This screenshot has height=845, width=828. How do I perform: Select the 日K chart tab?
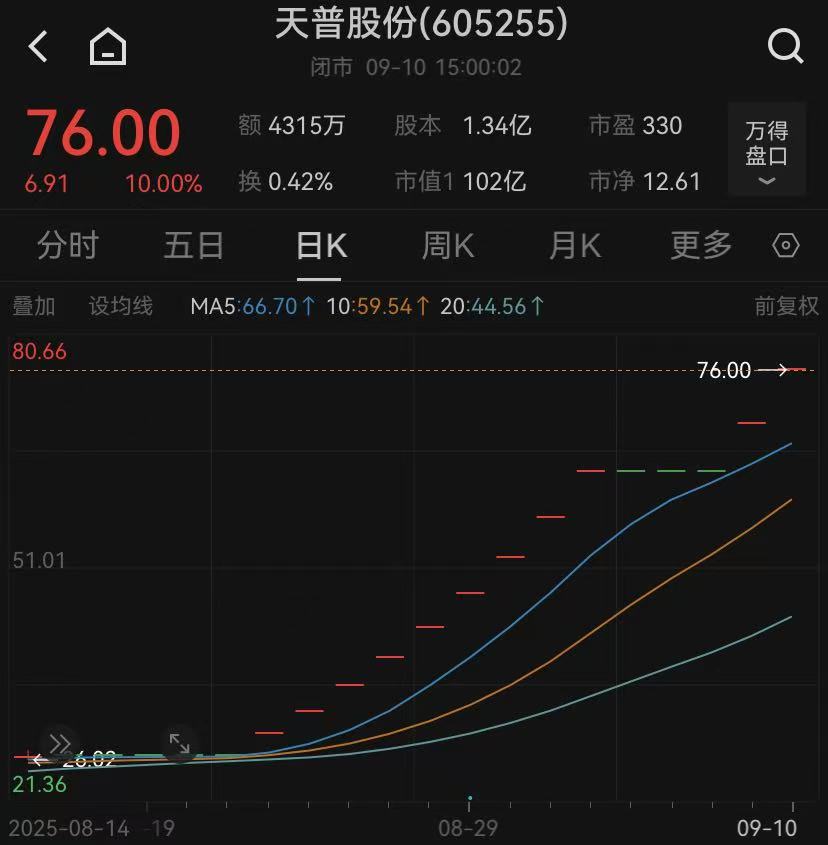point(321,245)
